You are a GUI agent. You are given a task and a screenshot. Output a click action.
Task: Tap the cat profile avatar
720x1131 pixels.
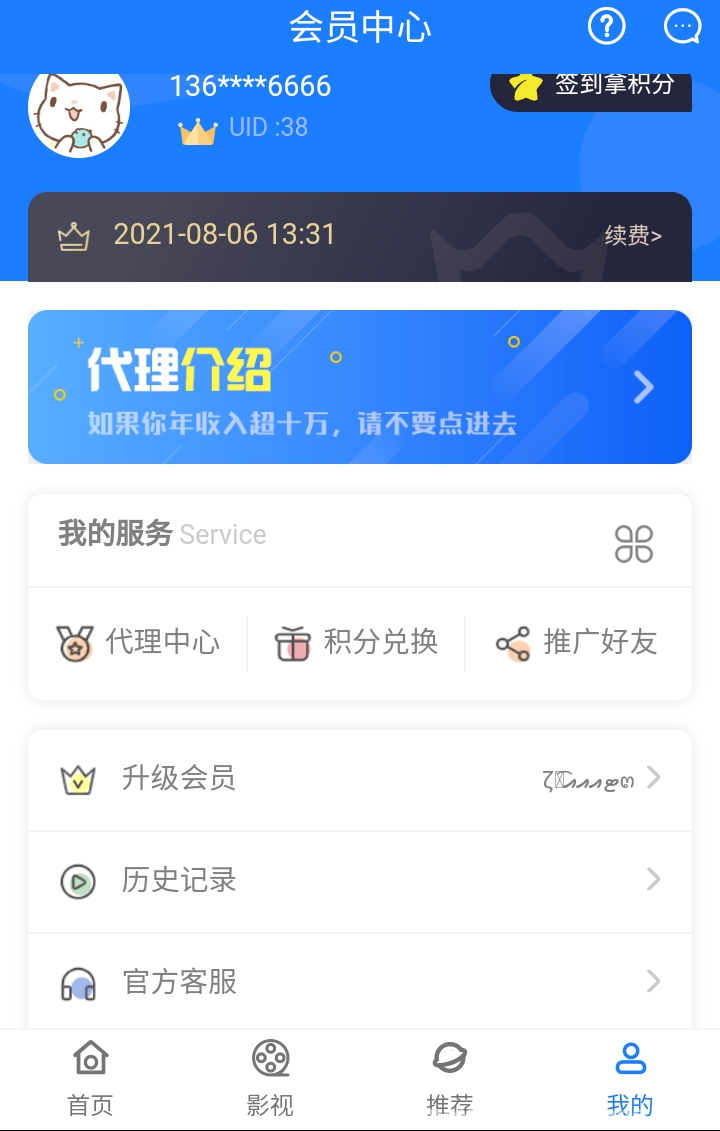click(x=80, y=112)
